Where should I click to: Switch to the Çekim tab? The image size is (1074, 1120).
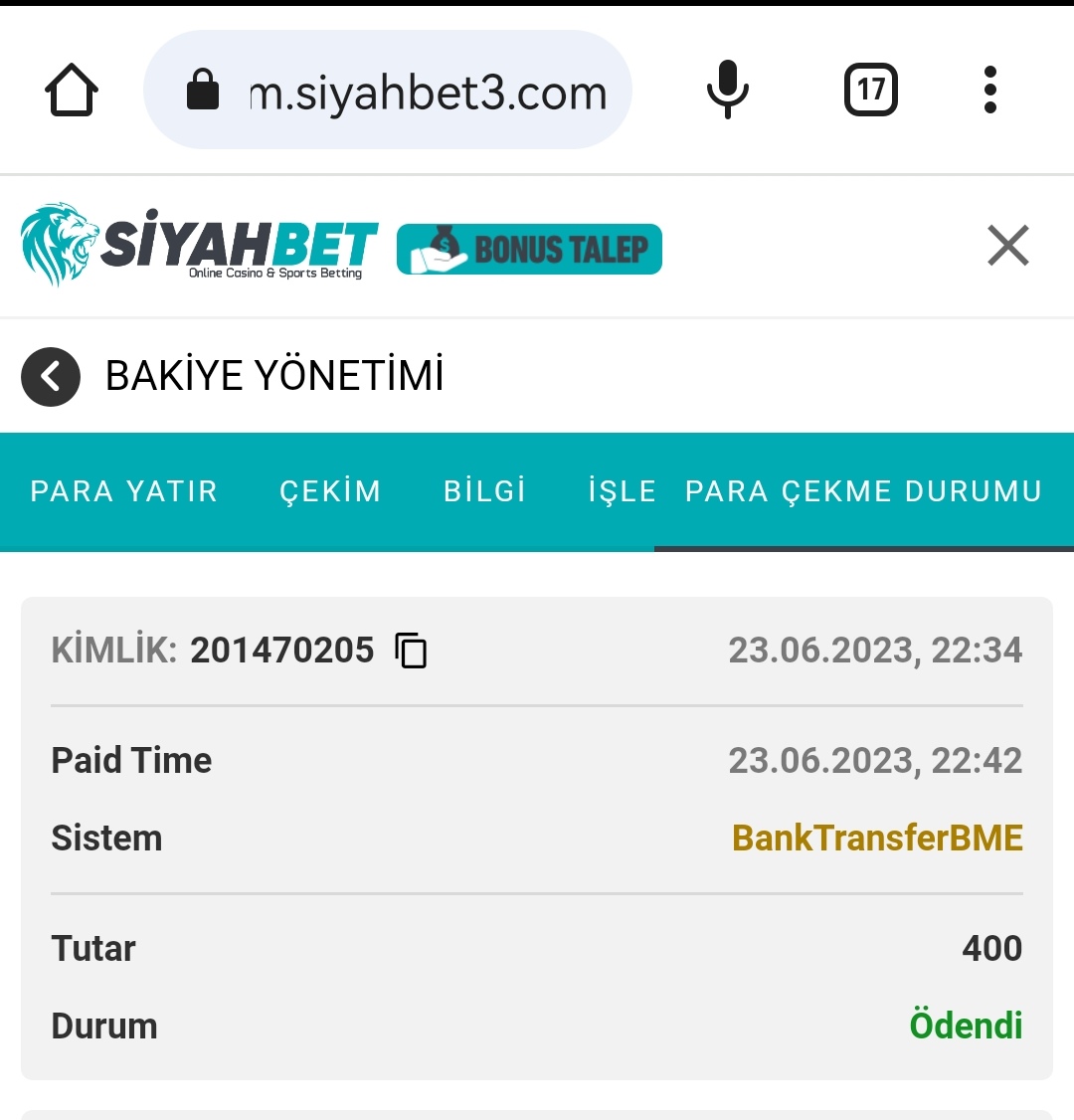pyautogui.click(x=330, y=491)
